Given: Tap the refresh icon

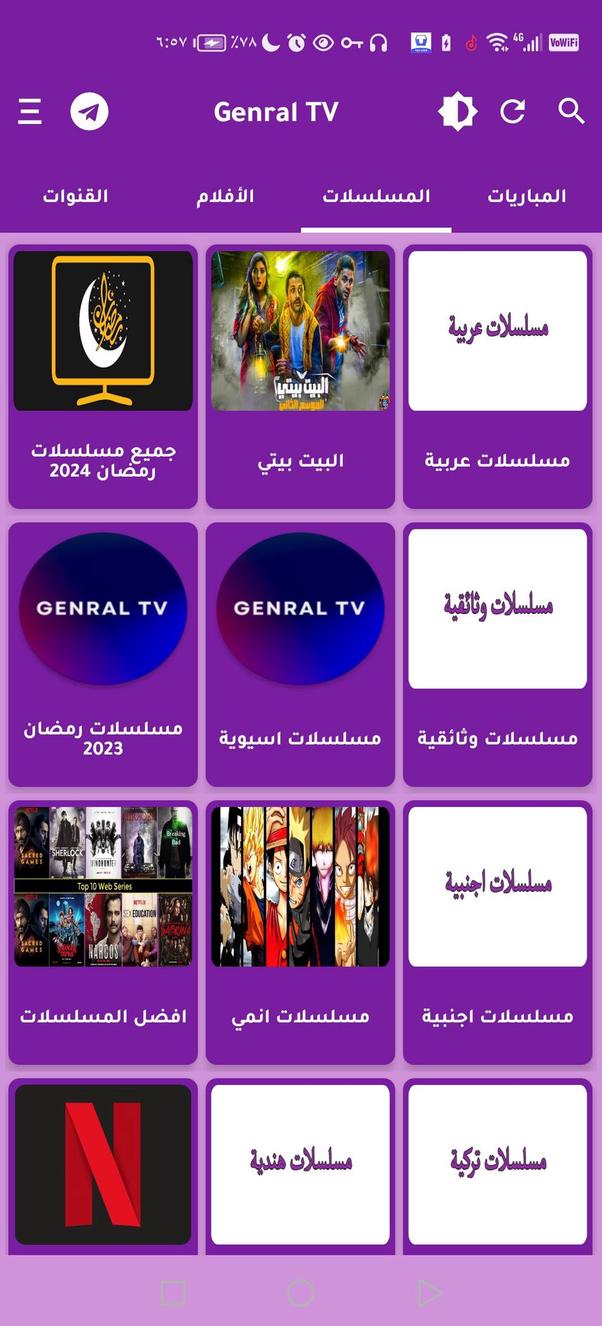Looking at the screenshot, I should click(x=513, y=111).
